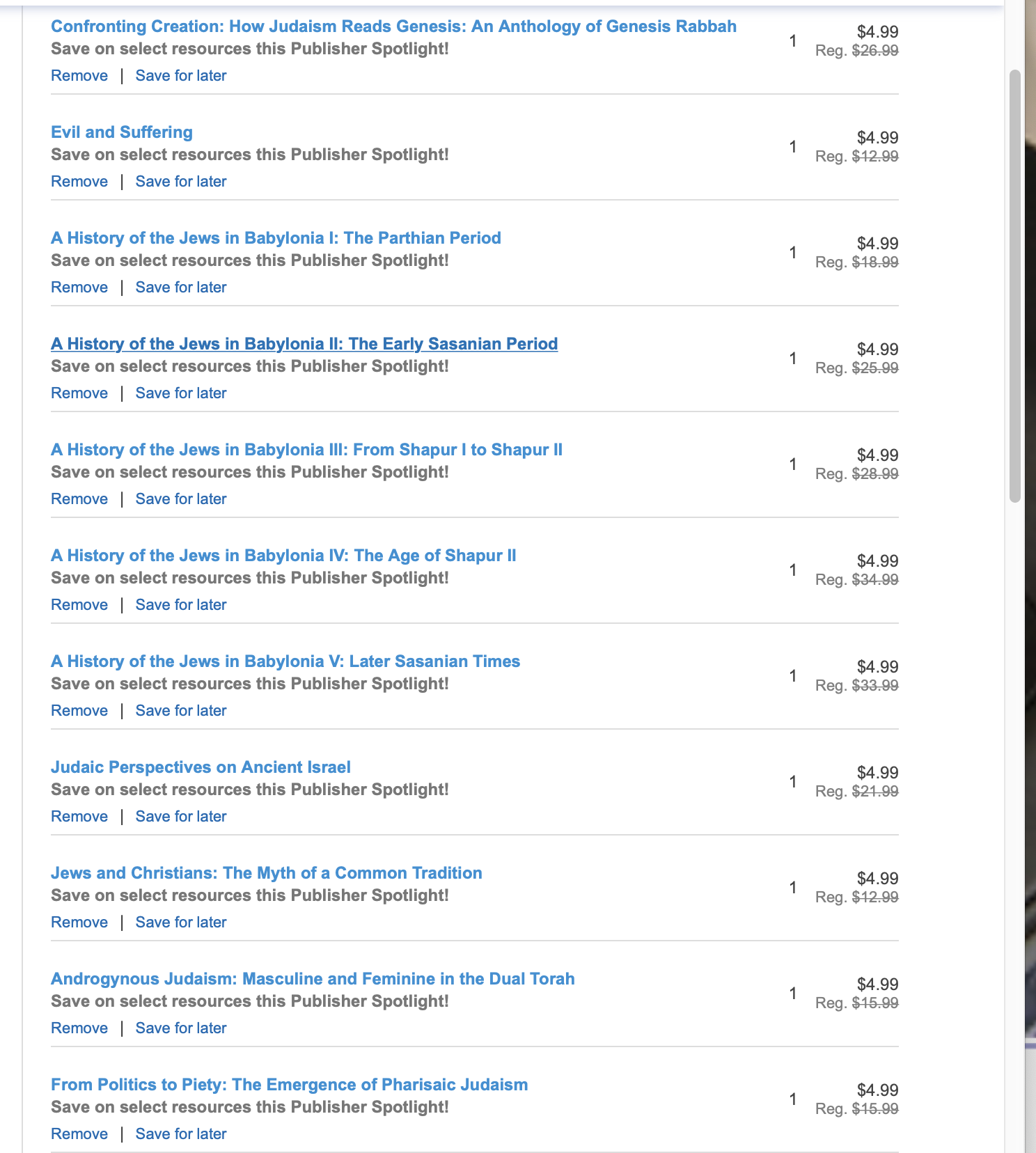The width and height of the screenshot is (1036, 1153).
Task: Open Judaic Perspectives on Ancient Israel
Action: click(x=201, y=767)
